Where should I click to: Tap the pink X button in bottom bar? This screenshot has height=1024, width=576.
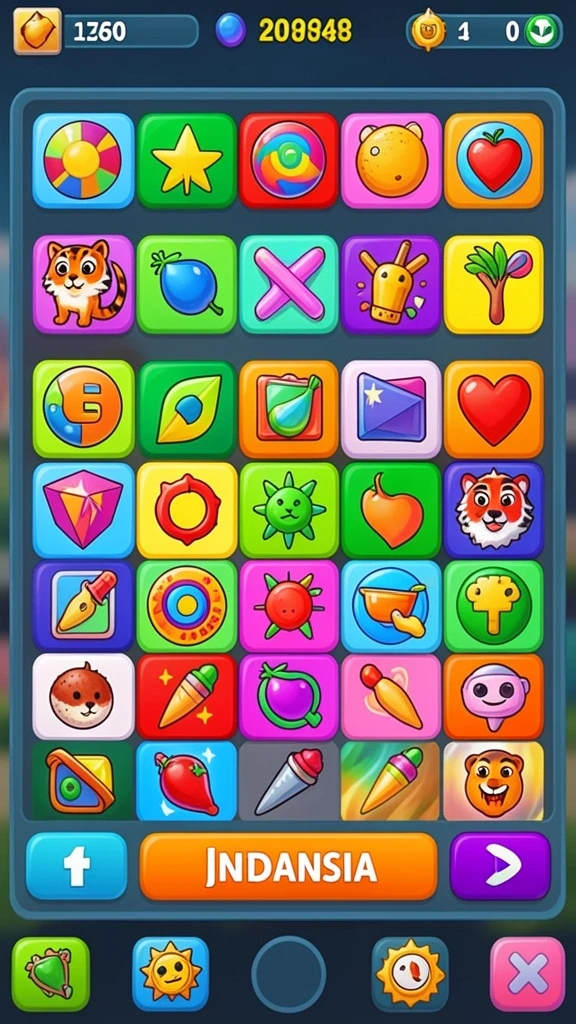click(x=528, y=974)
